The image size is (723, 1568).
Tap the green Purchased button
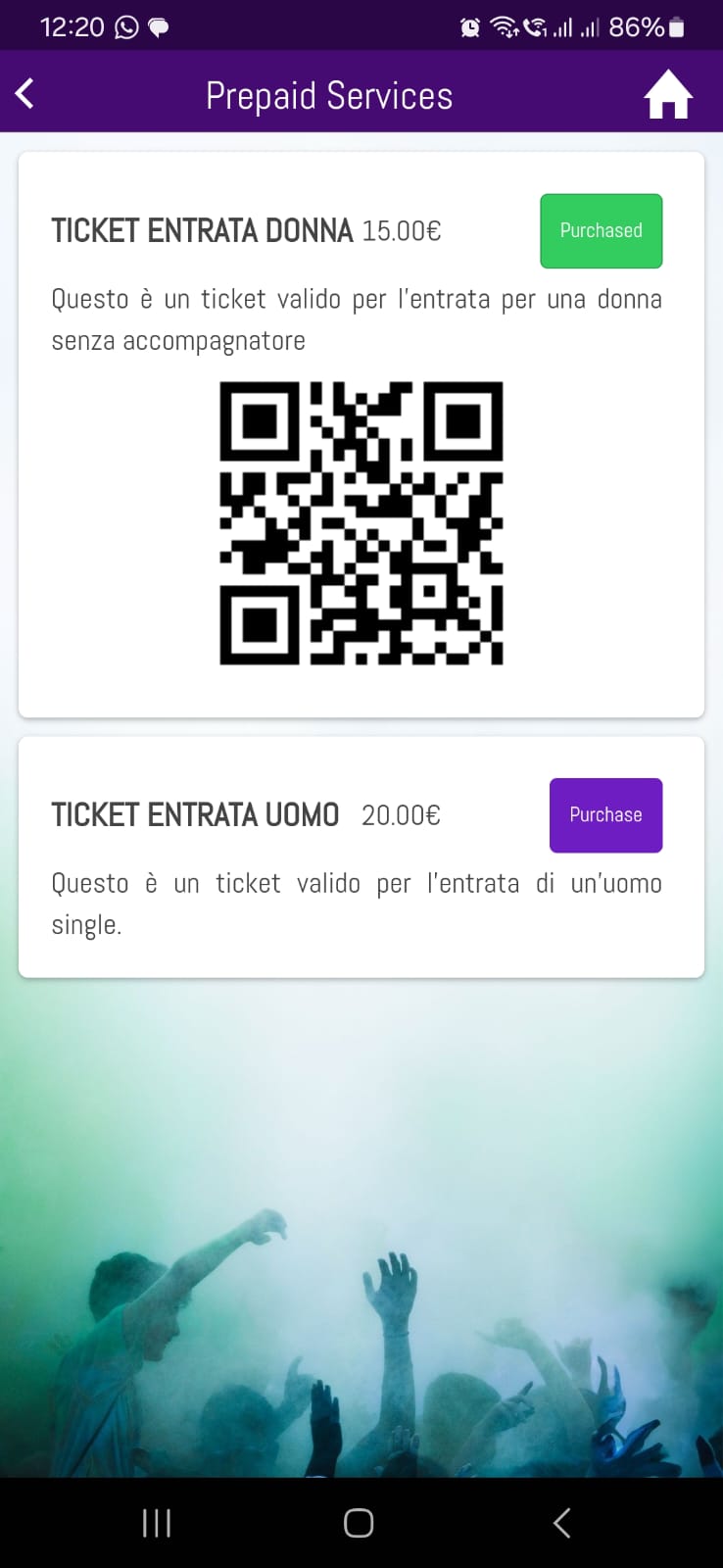(601, 231)
